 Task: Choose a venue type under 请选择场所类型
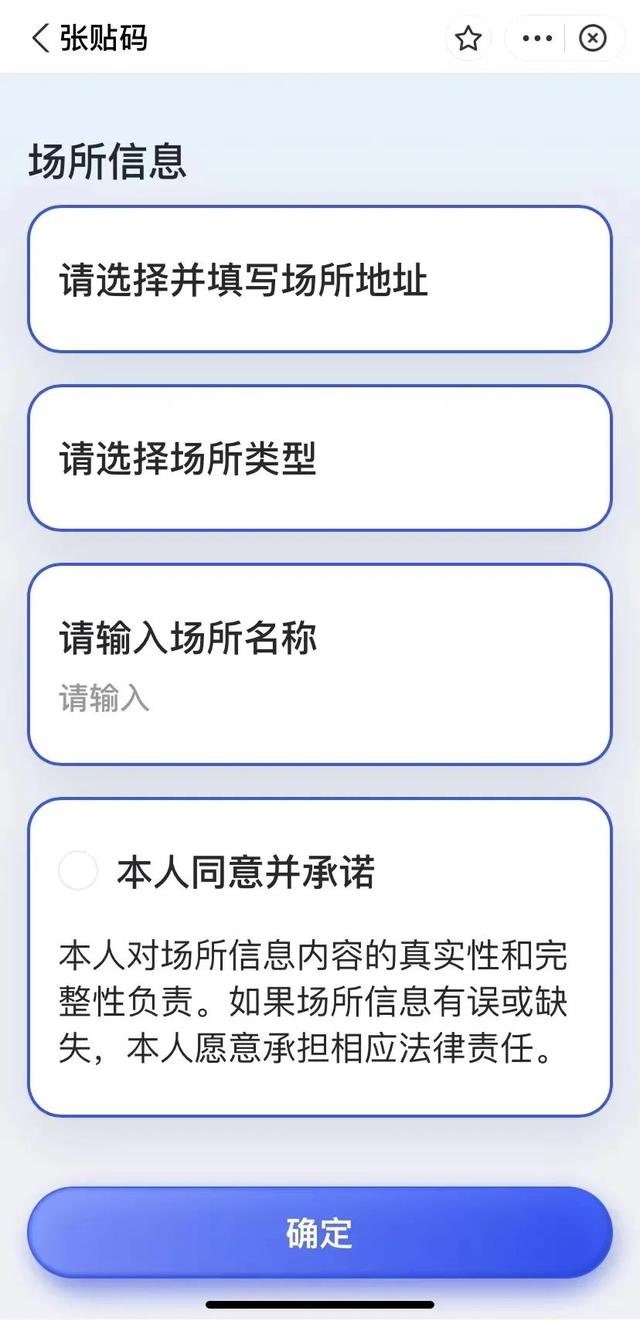(319, 458)
